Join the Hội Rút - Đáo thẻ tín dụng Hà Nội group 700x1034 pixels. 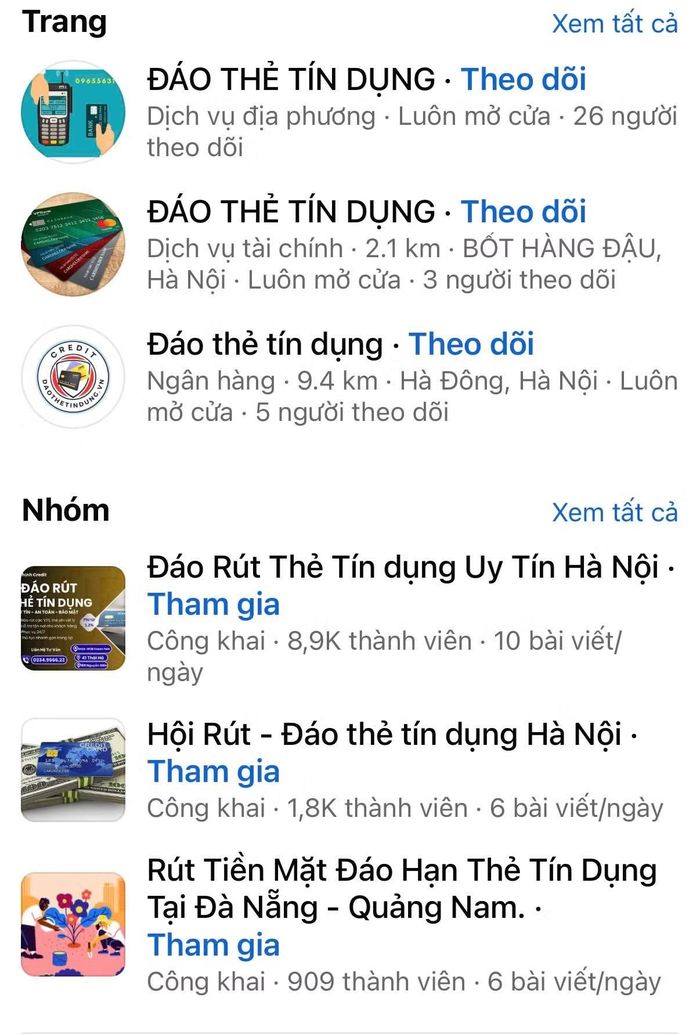(214, 772)
